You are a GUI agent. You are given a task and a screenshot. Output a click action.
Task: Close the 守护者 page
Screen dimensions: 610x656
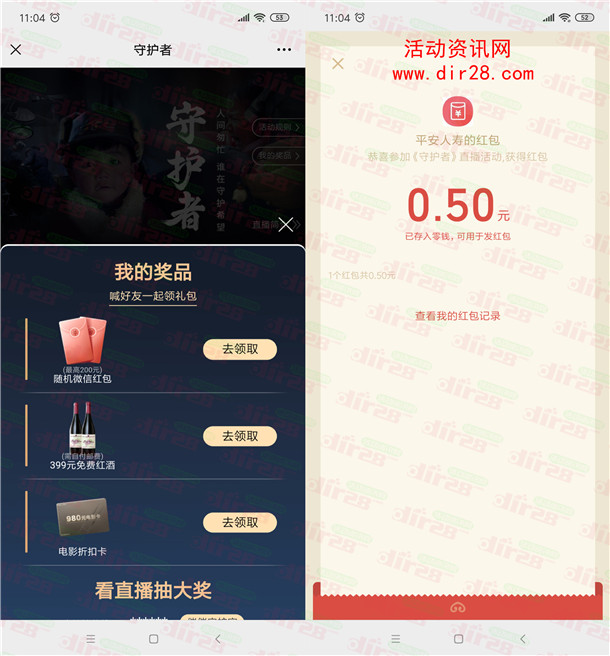16,49
